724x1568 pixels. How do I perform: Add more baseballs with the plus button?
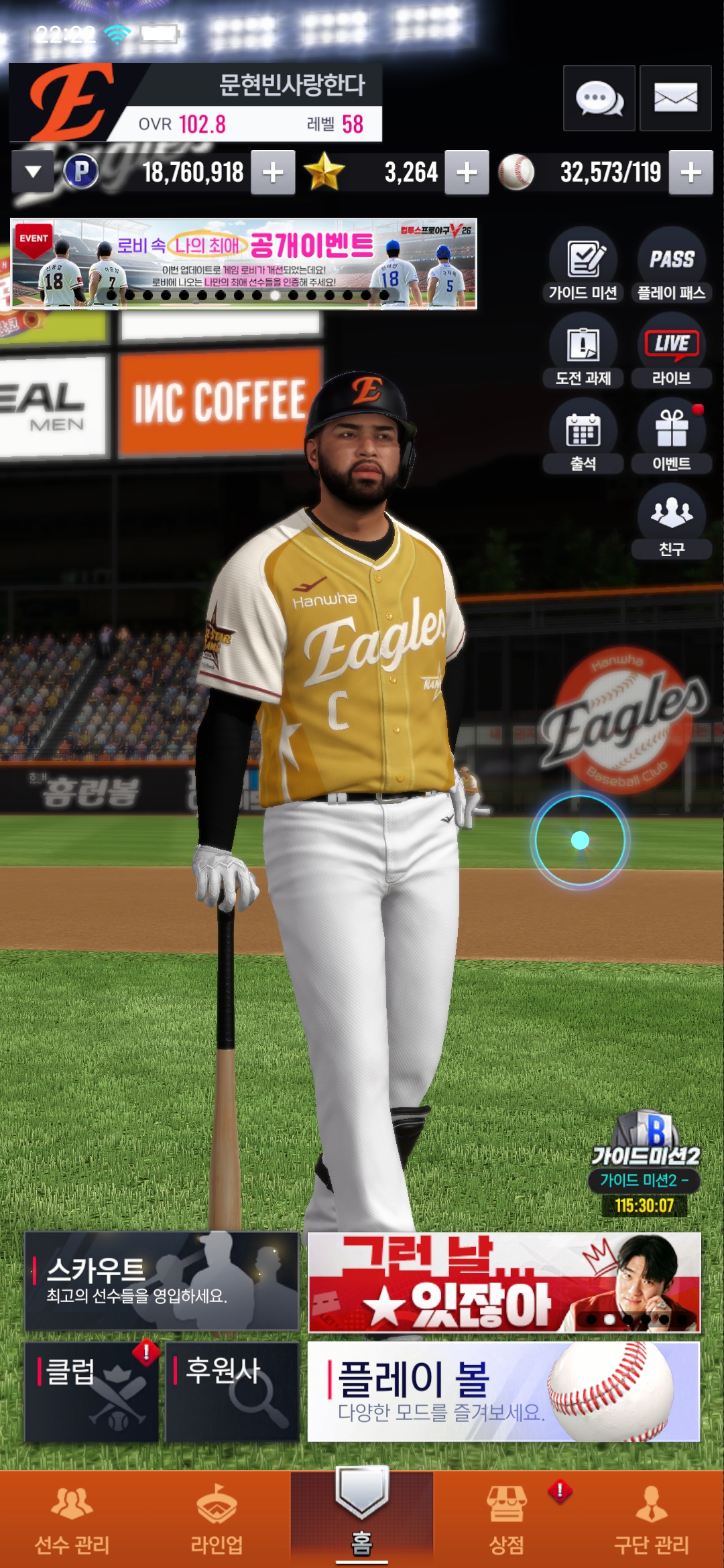(691, 173)
